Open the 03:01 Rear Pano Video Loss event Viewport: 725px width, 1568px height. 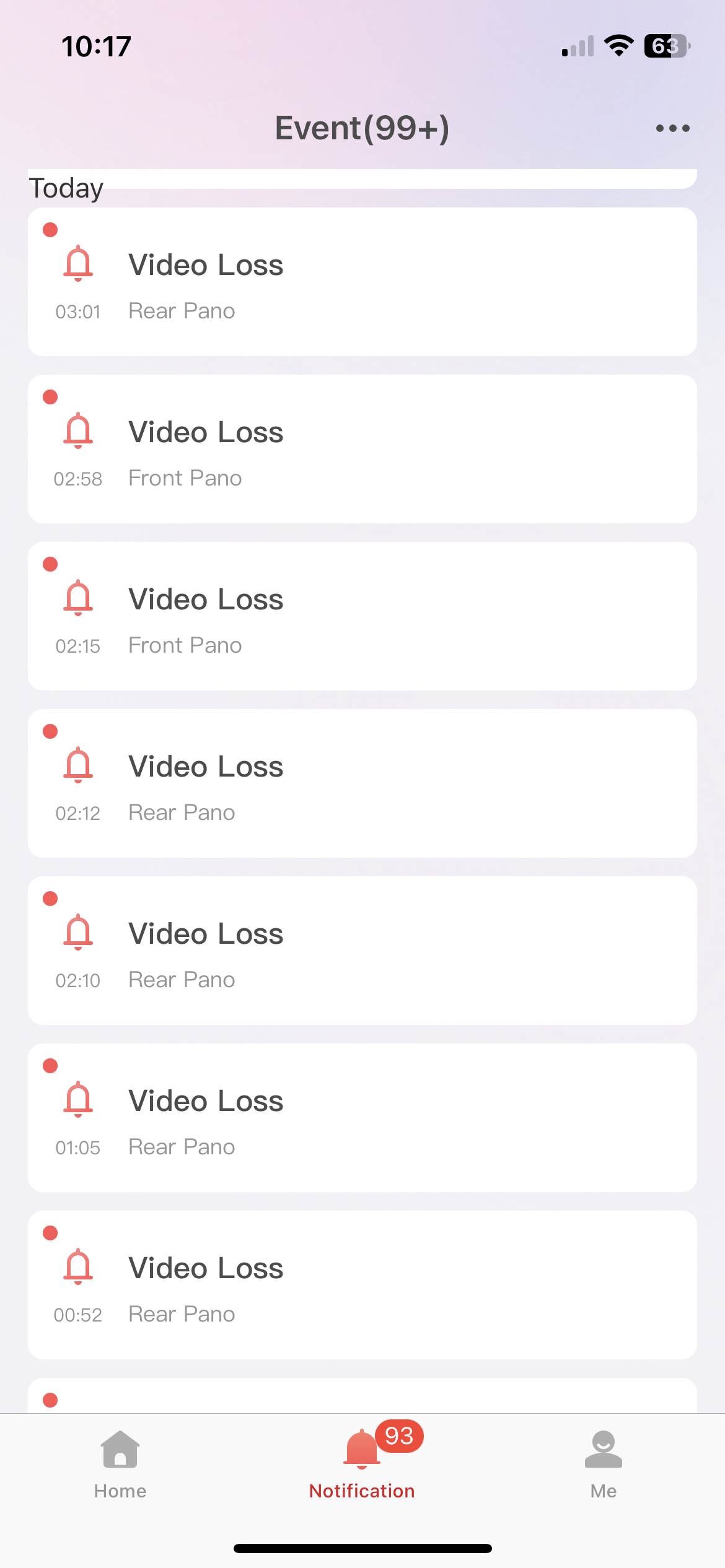362,282
